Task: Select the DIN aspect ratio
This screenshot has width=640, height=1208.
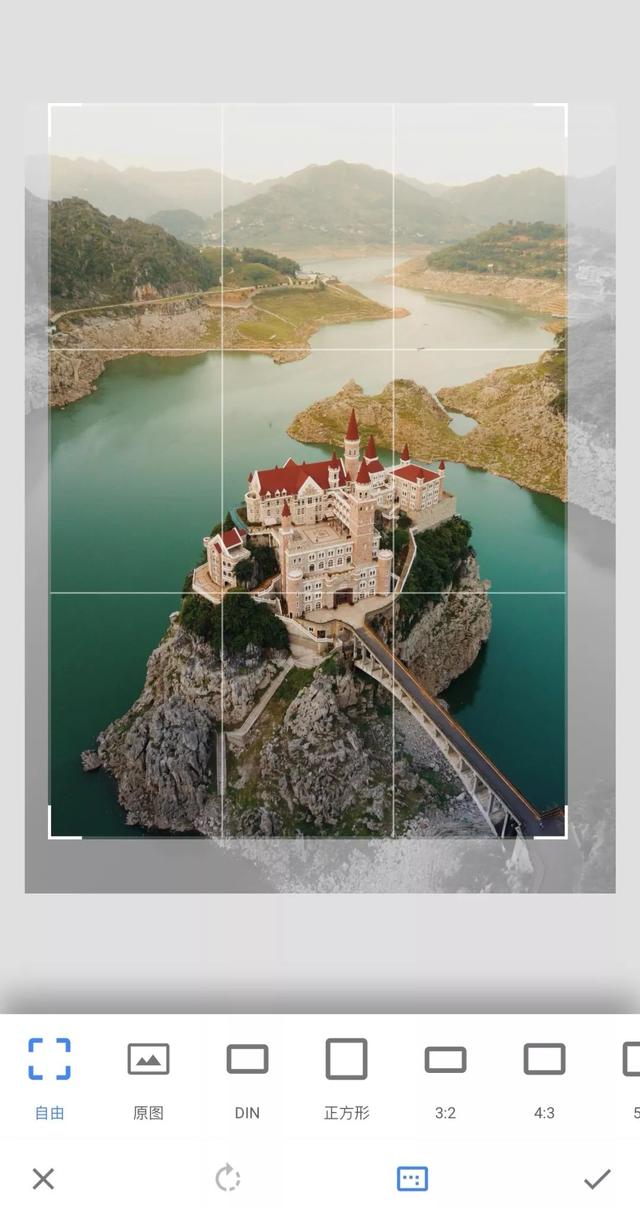Action: 247,1076
